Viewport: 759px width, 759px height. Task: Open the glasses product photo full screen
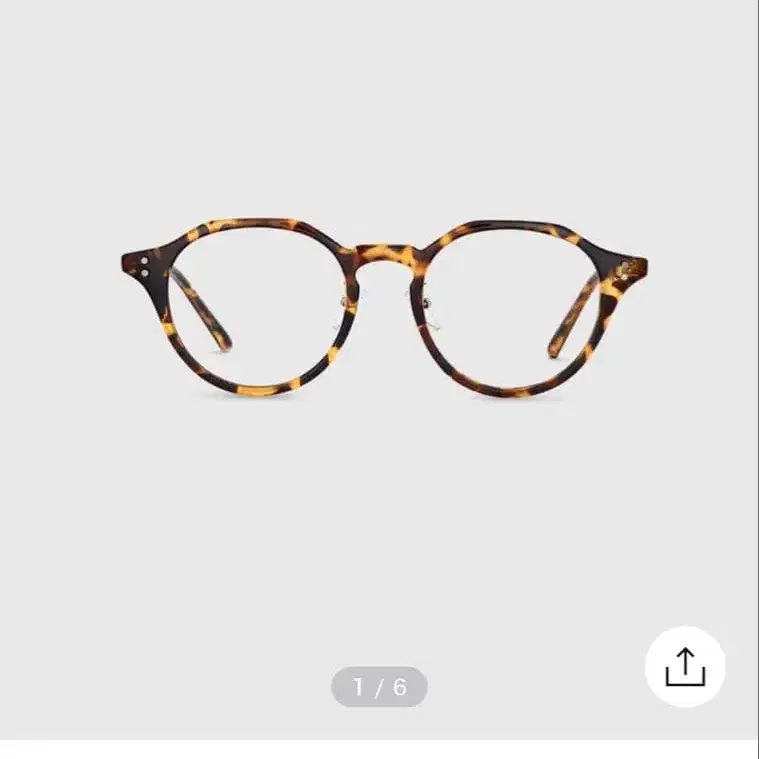[x=383, y=310]
